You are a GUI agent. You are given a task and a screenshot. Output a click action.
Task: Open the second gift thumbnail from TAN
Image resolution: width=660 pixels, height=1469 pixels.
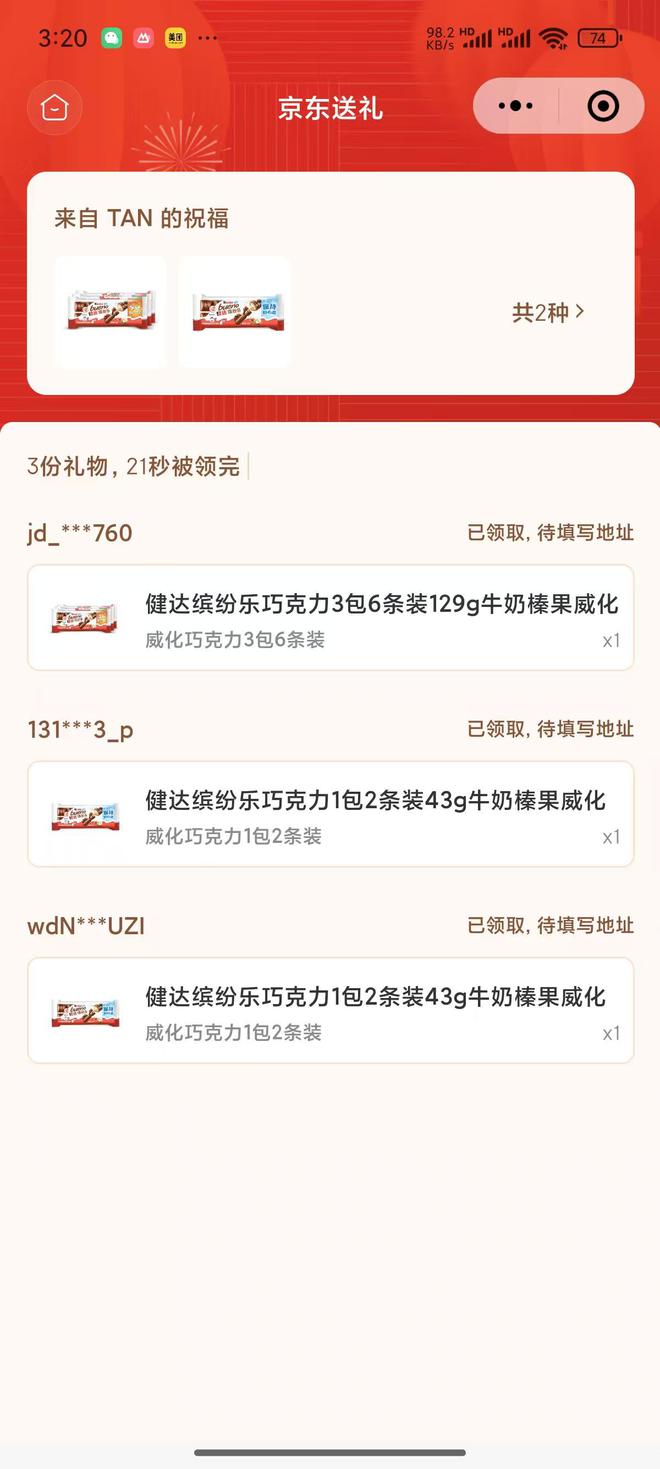[235, 312]
